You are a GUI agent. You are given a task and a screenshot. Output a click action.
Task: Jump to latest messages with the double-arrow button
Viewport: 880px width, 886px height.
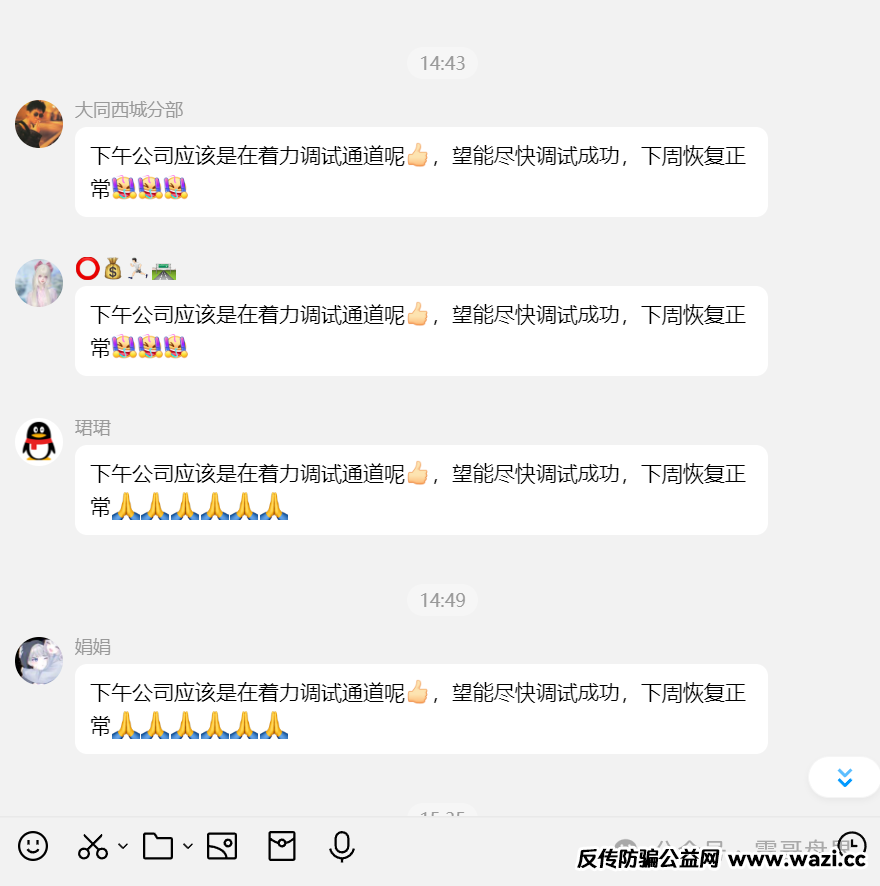pyautogui.click(x=845, y=777)
